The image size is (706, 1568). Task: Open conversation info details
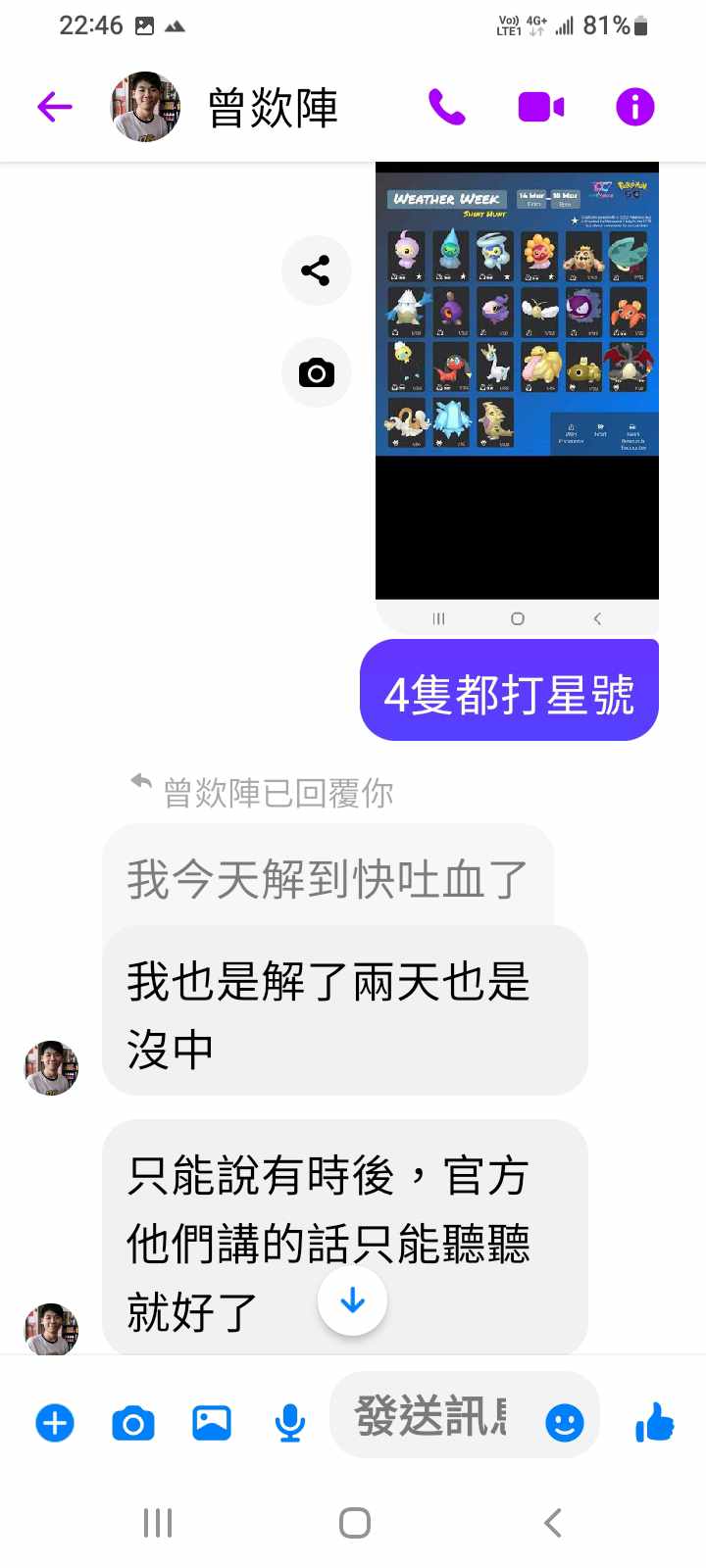634,107
